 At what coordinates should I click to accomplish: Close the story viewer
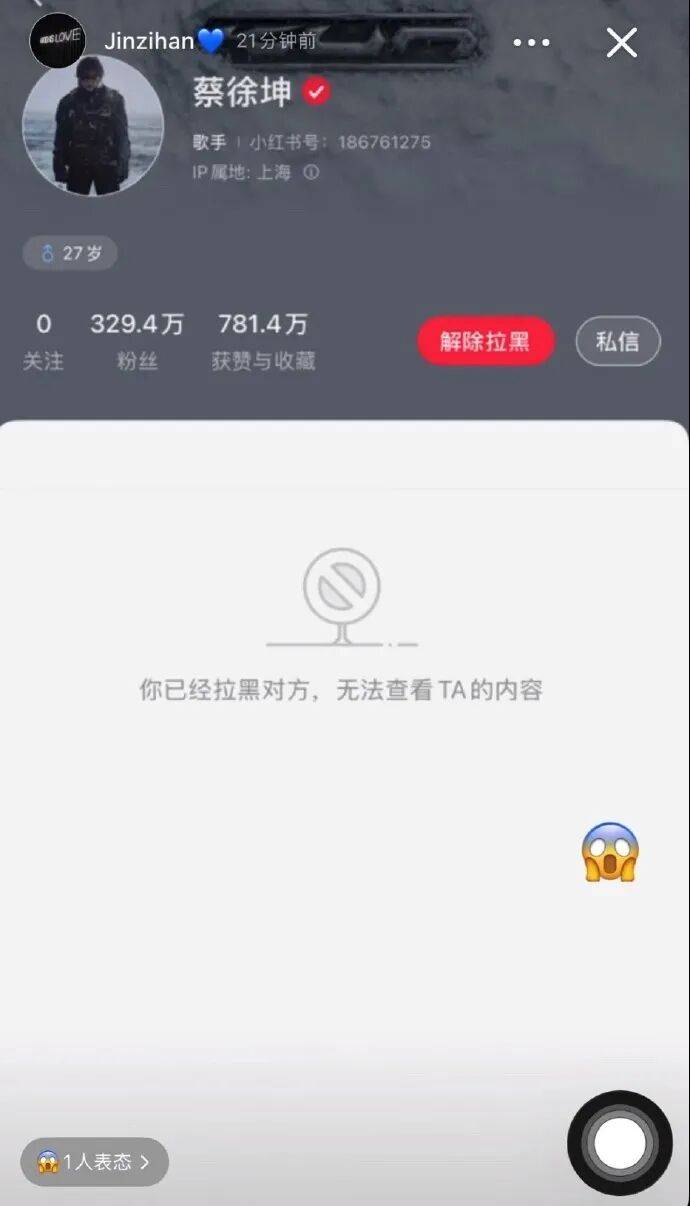pyautogui.click(x=622, y=43)
